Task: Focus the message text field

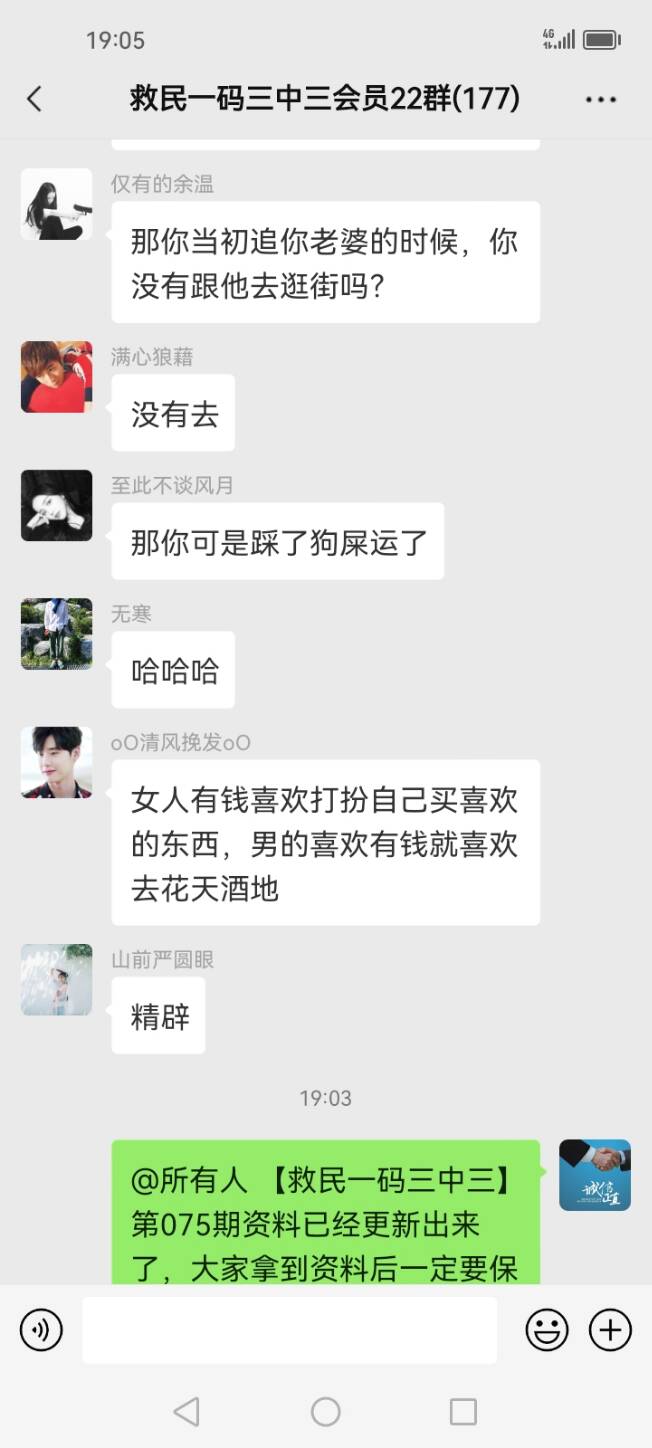Action: (289, 1330)
